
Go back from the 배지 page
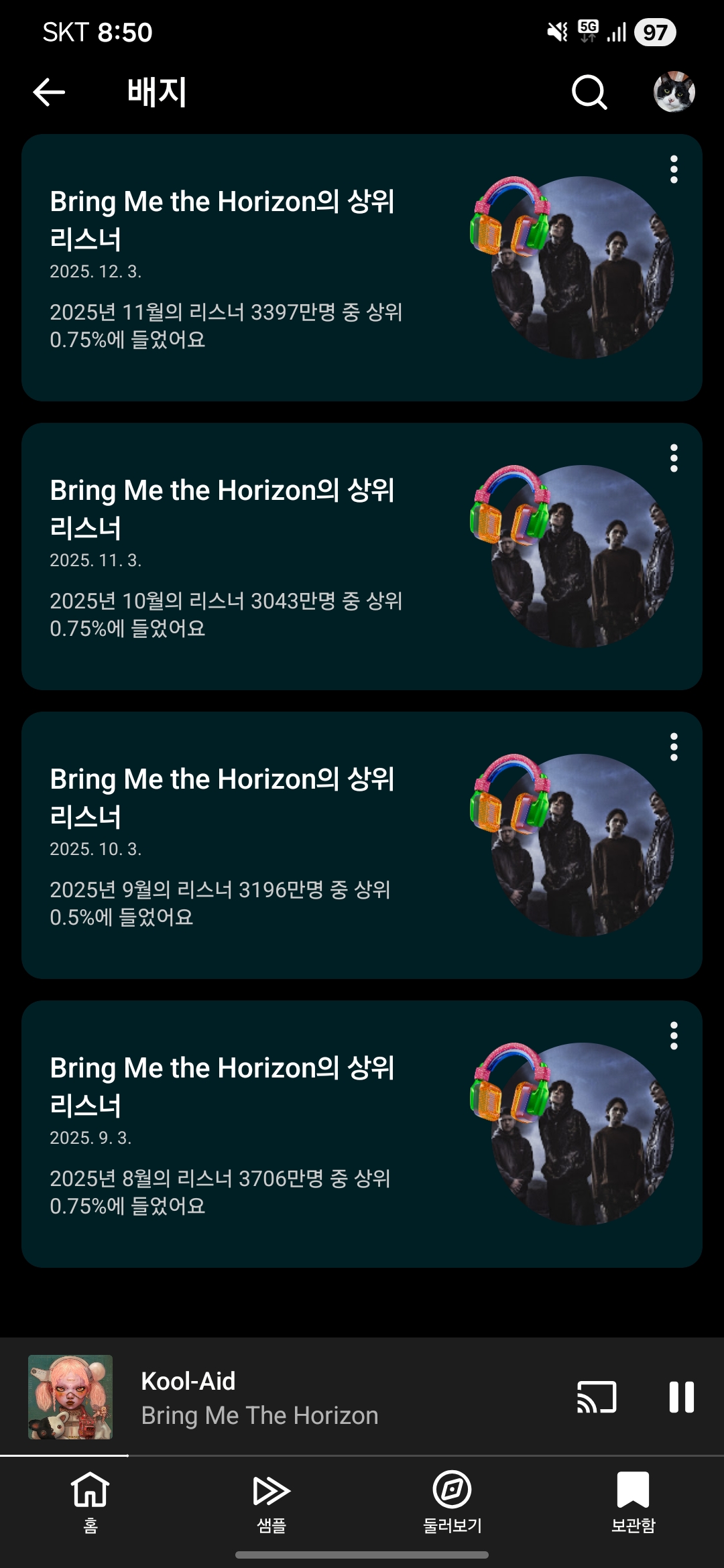point(49,92)
